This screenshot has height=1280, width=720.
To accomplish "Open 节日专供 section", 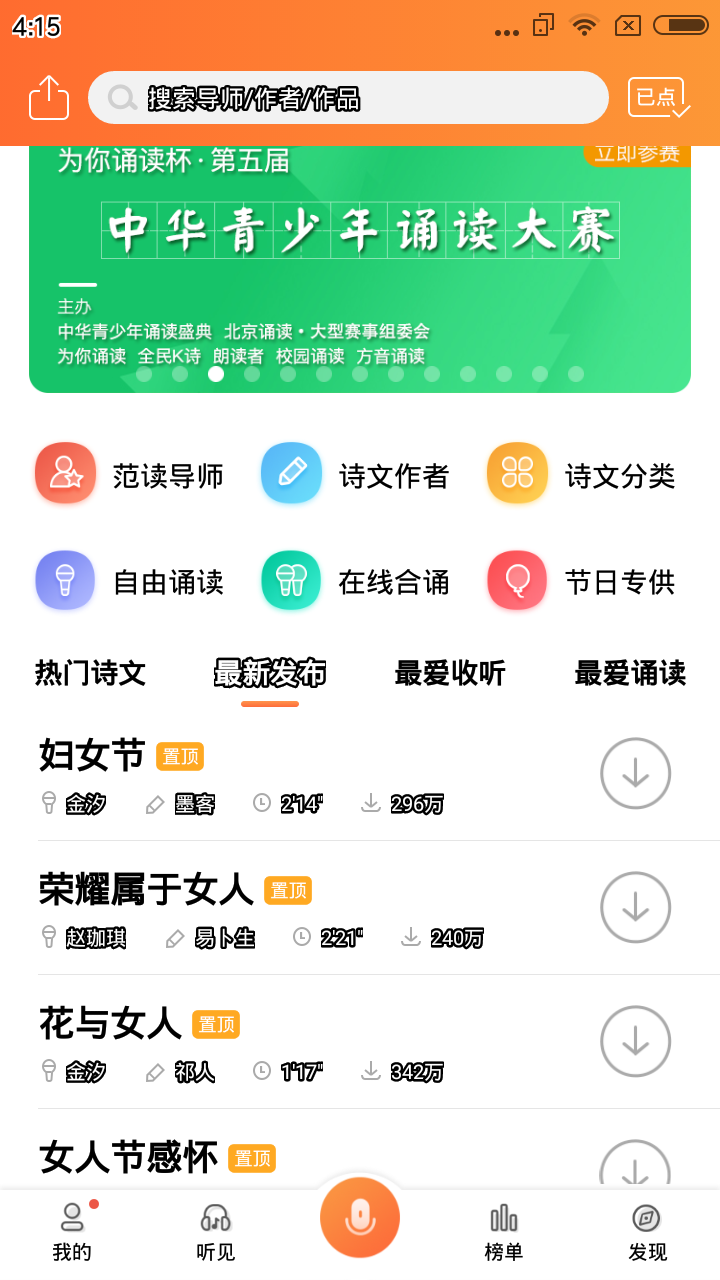I will pyautogui.click(x=582, y=581).
